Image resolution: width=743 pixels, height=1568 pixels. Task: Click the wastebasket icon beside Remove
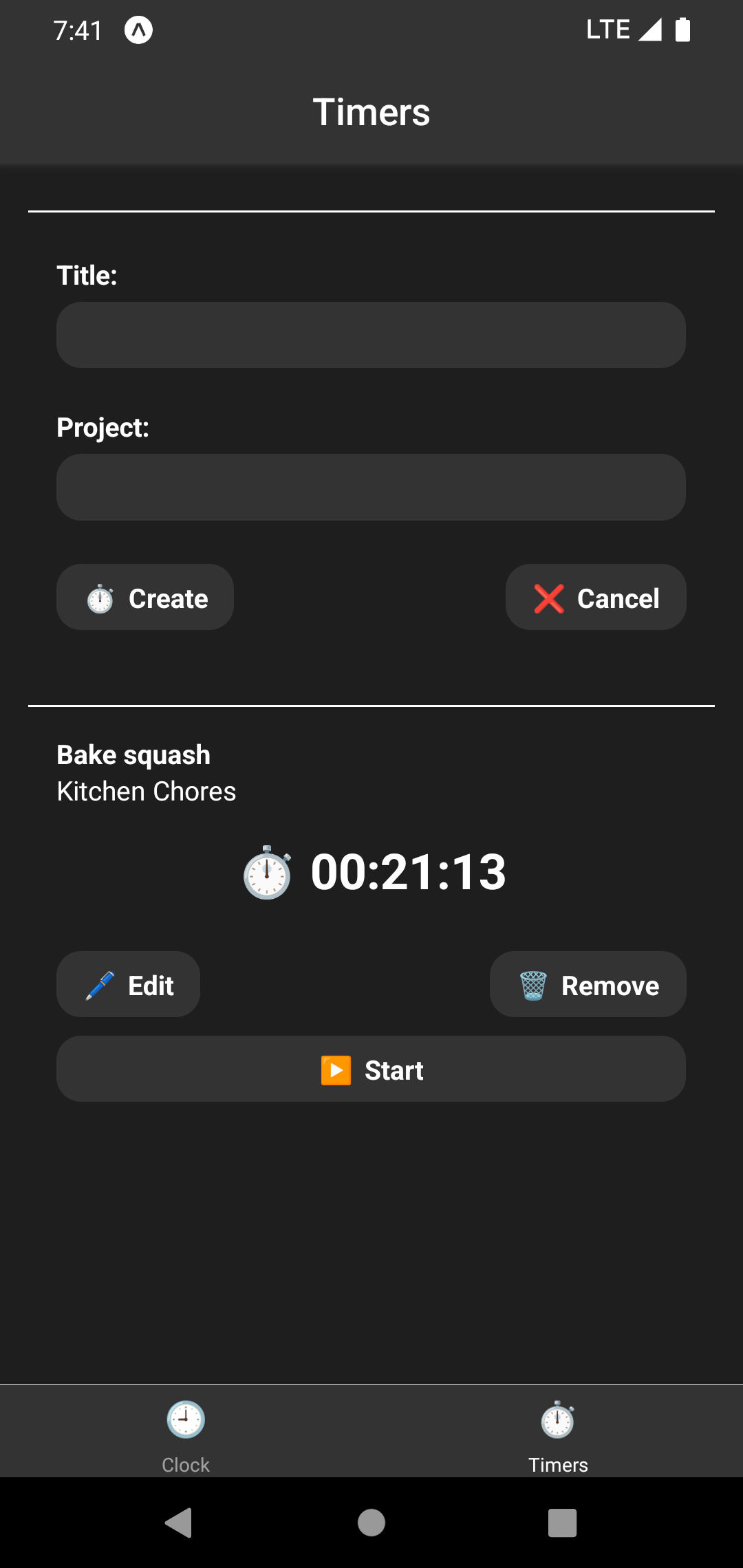tap(532, 985)
